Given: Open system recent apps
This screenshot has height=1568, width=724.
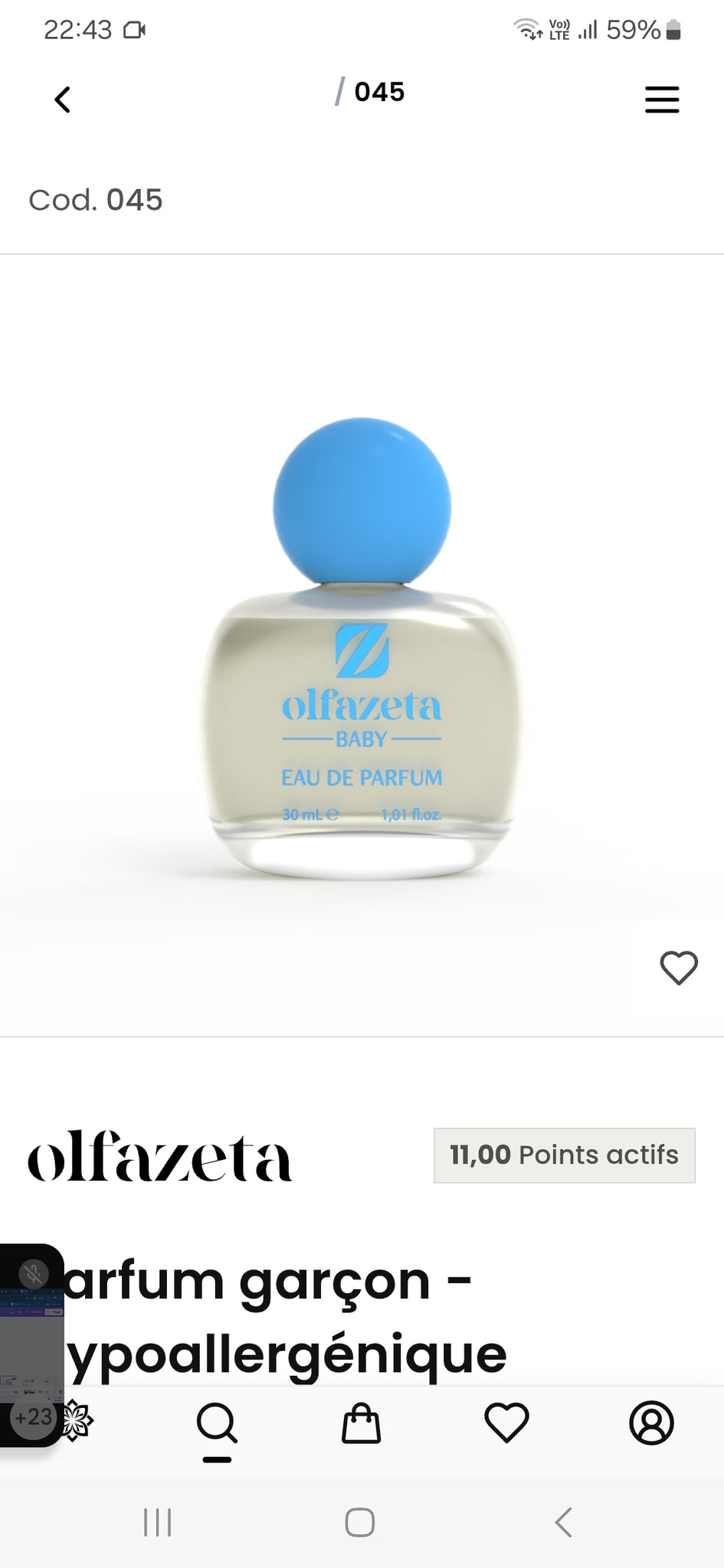Looking at the screenshot, I should 158,1522.
